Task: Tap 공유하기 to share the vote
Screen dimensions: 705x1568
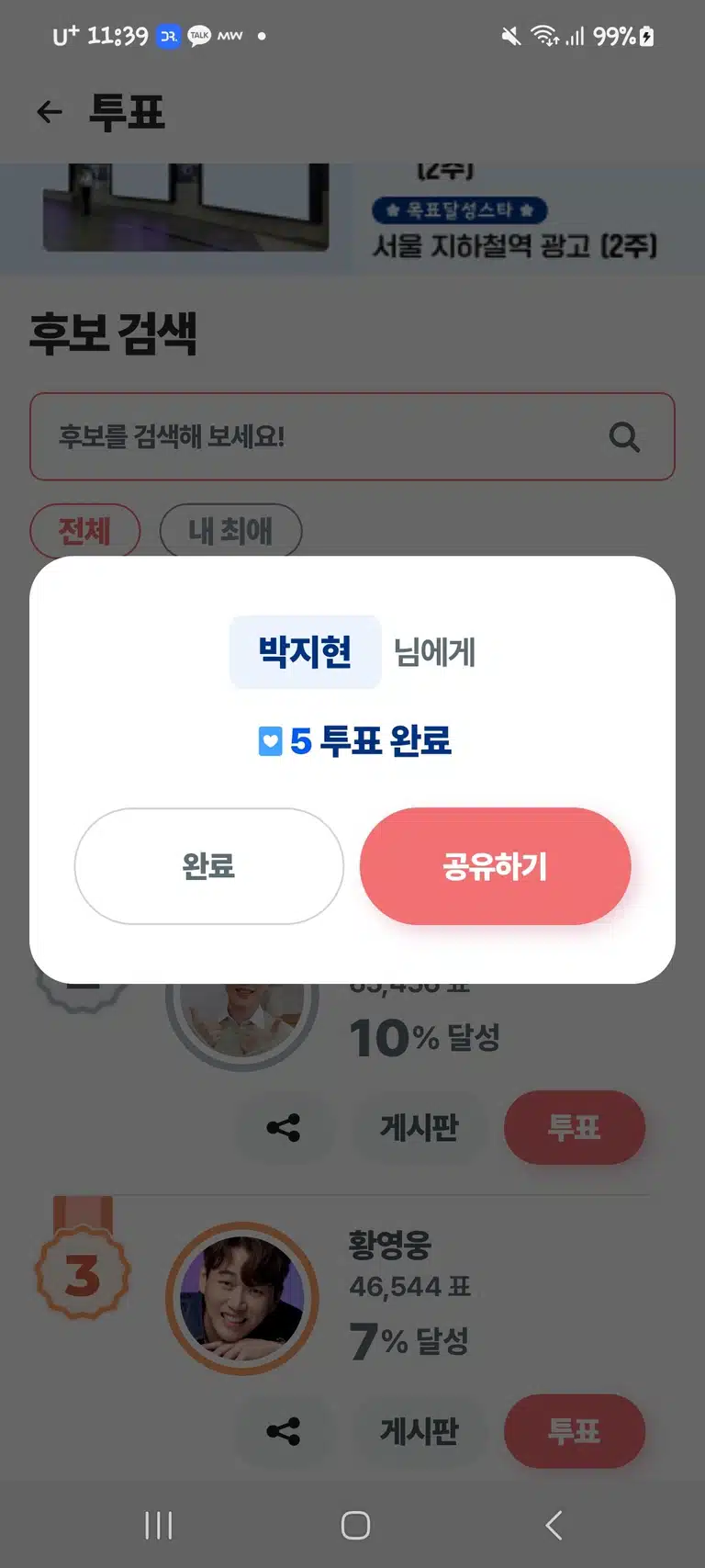Action: pyautogui.click(x=495, y=865)
